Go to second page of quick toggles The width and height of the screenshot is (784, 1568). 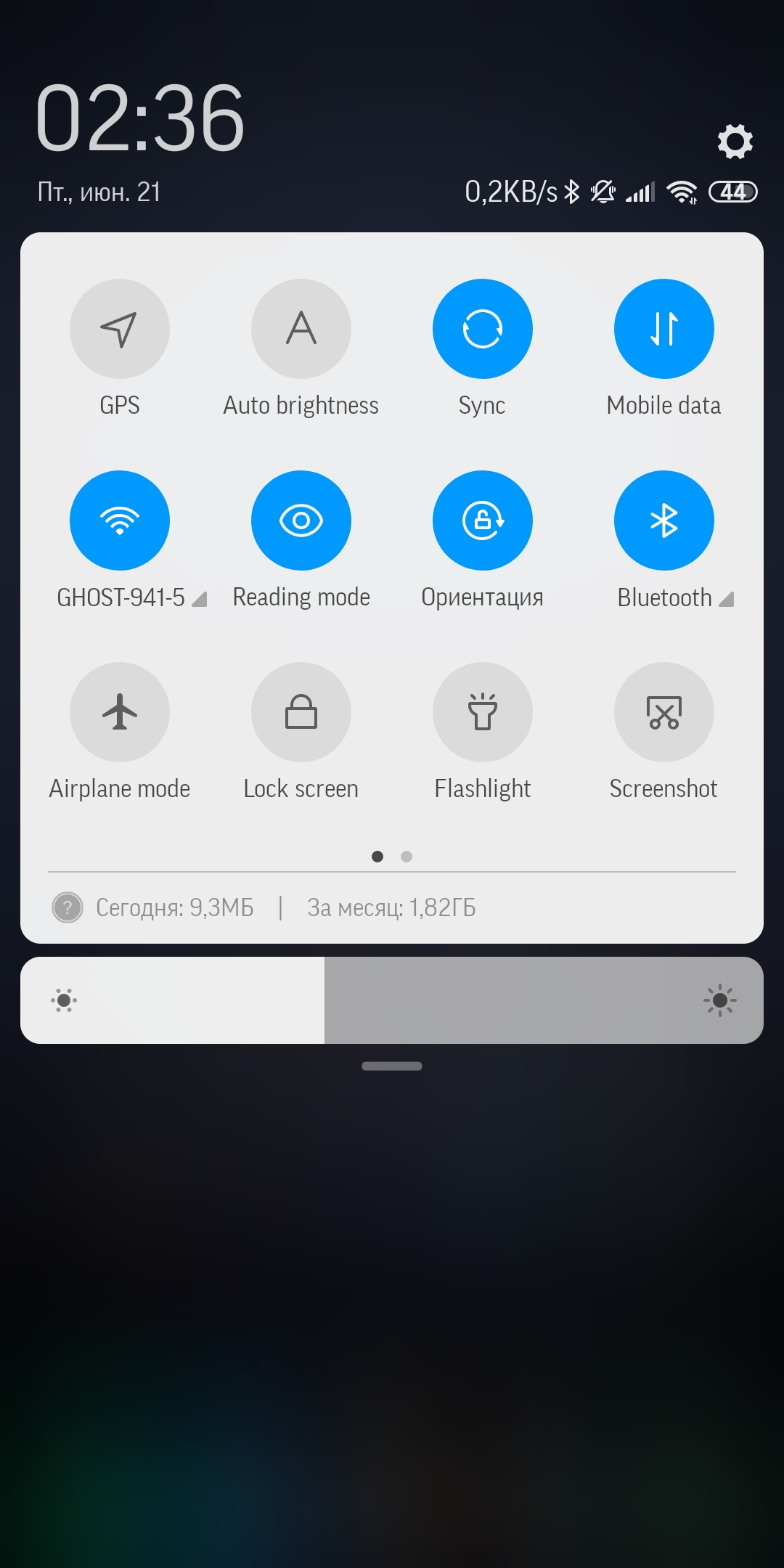407,857
